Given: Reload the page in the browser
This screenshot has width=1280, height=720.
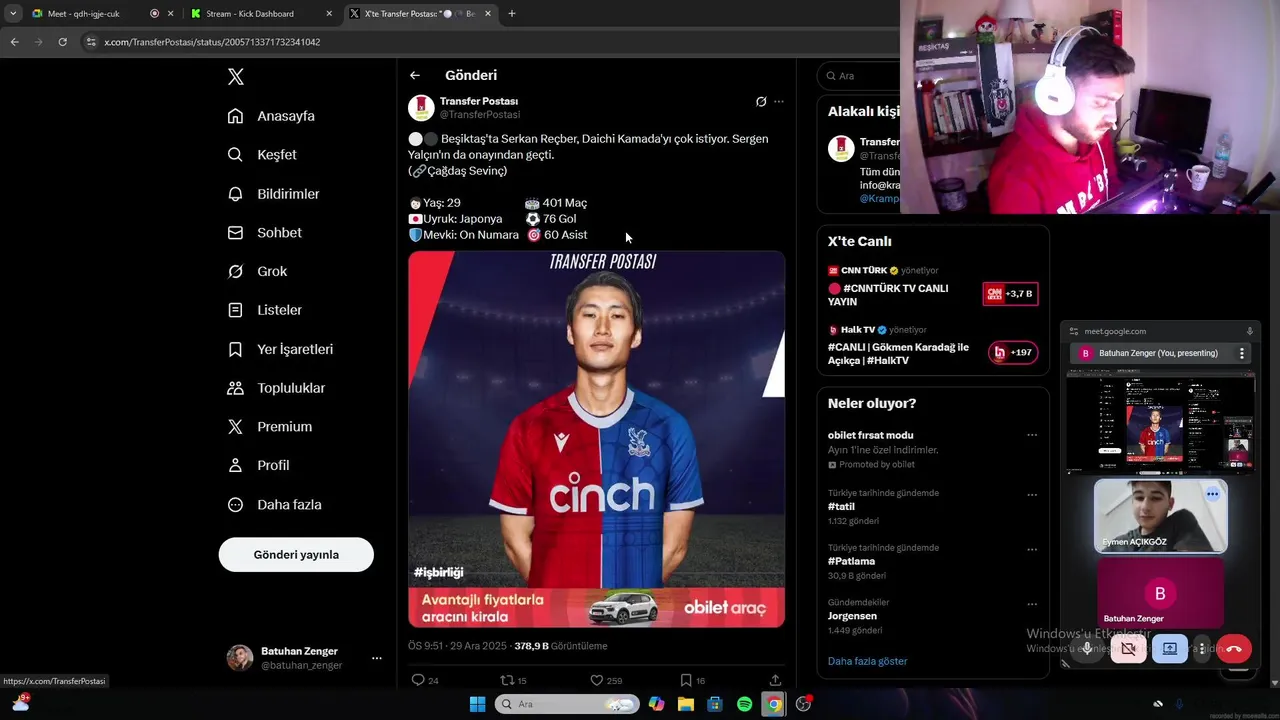Looking at the screenshot, I should [62, 42].
